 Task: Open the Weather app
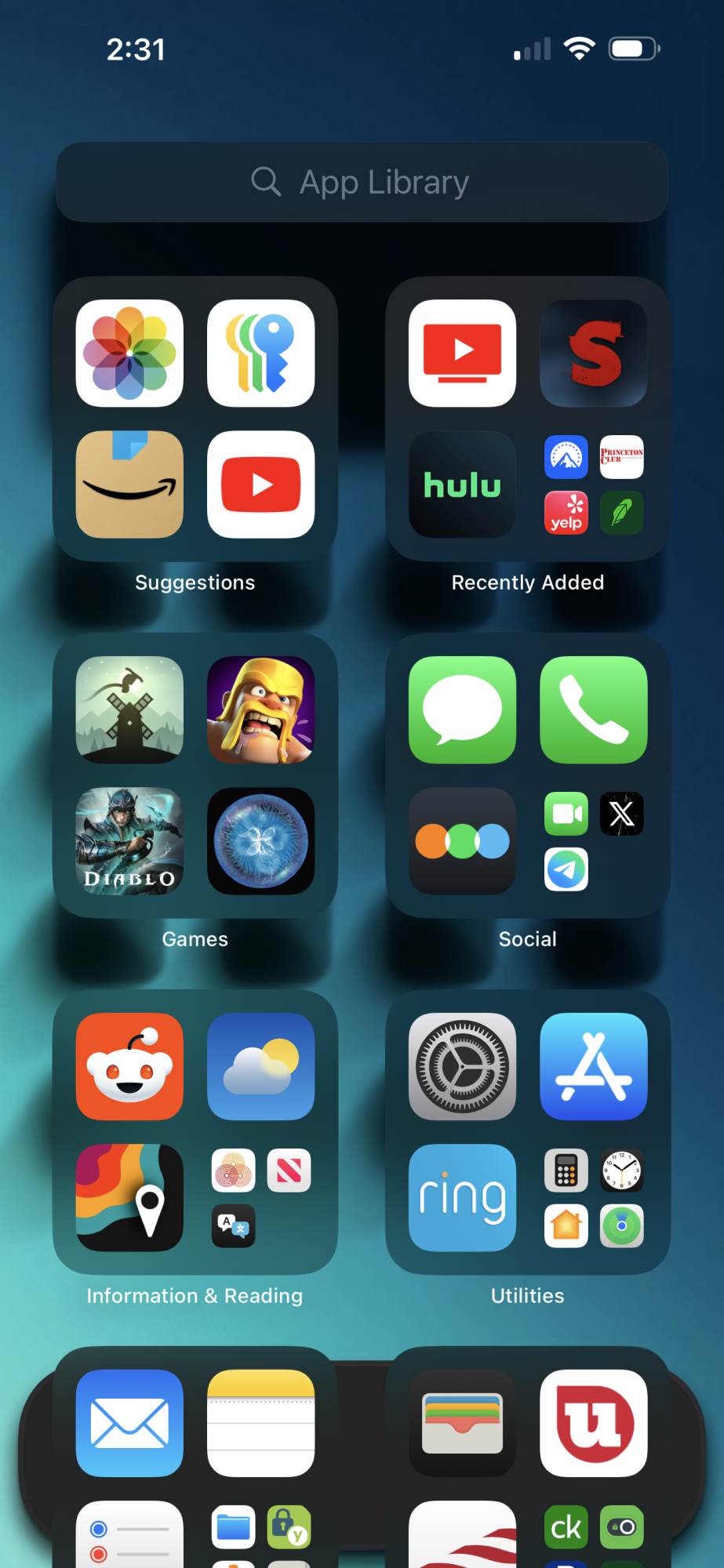click(260, 1067)
